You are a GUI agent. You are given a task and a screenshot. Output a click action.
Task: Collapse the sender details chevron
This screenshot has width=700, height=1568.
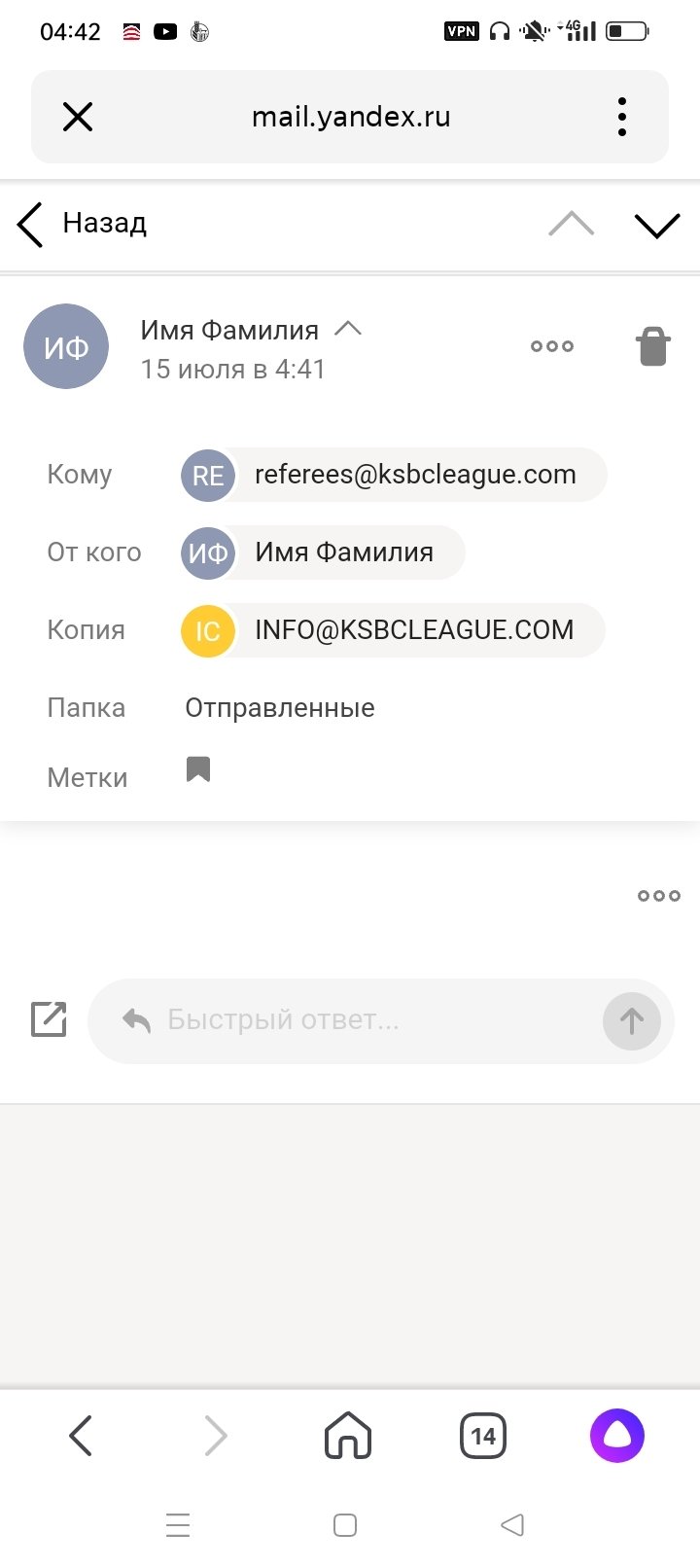[x=348, y=329]
